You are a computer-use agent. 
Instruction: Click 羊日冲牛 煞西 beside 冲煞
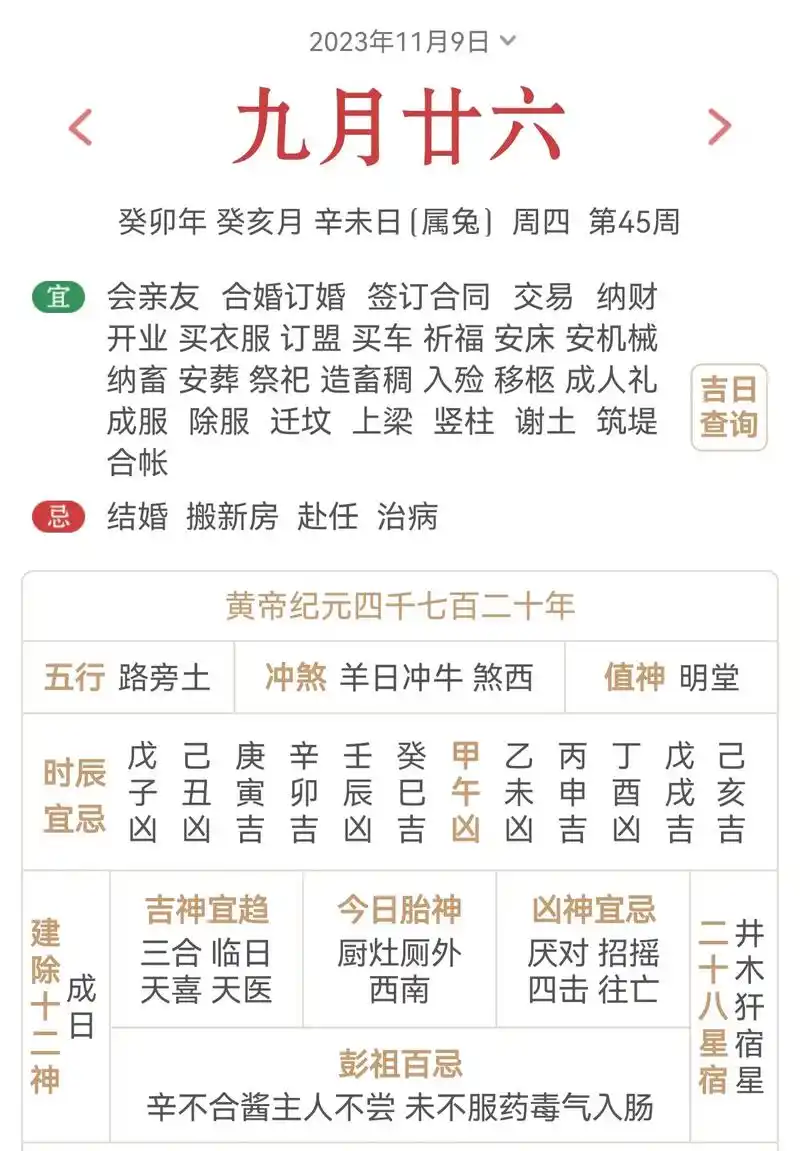coord(438,677)
